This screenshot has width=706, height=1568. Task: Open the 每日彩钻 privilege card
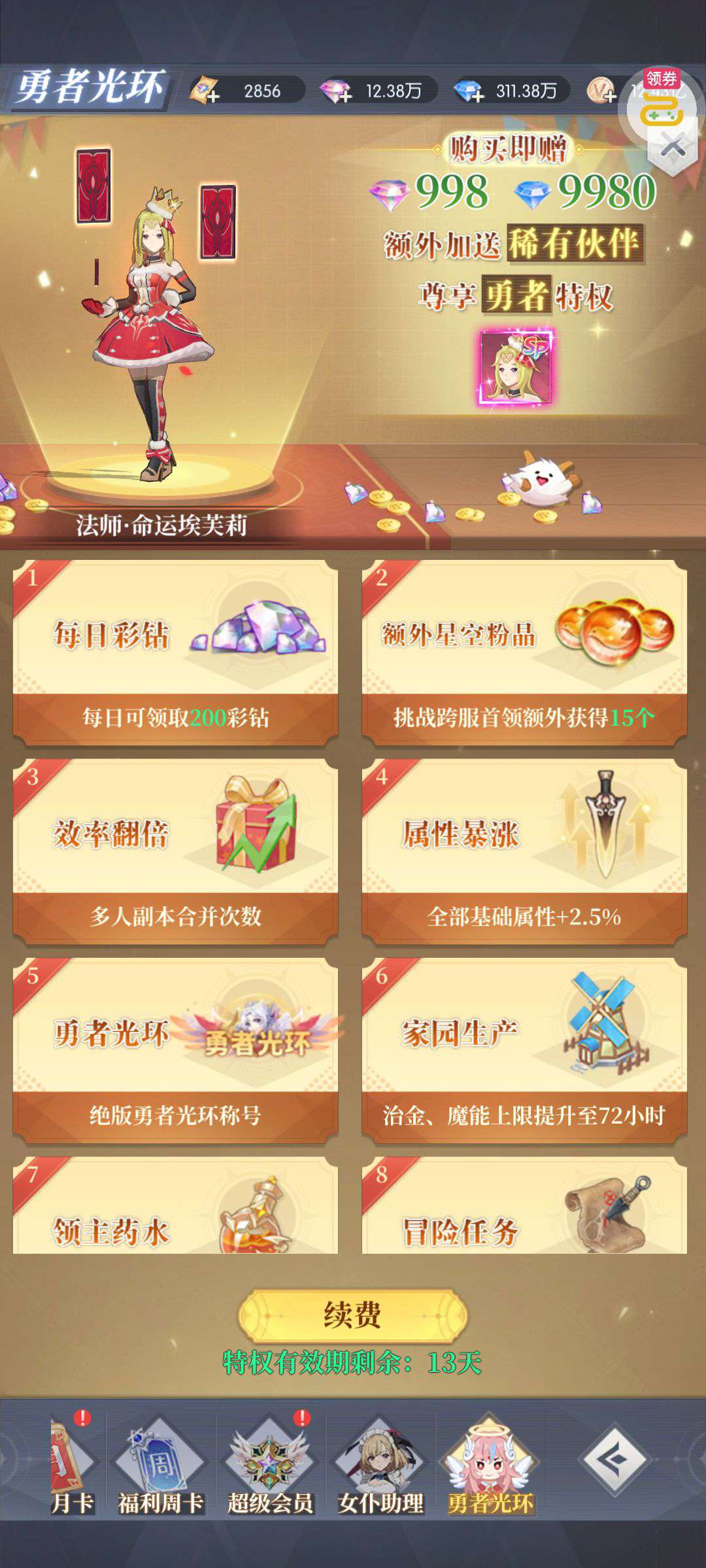[175, 652]
